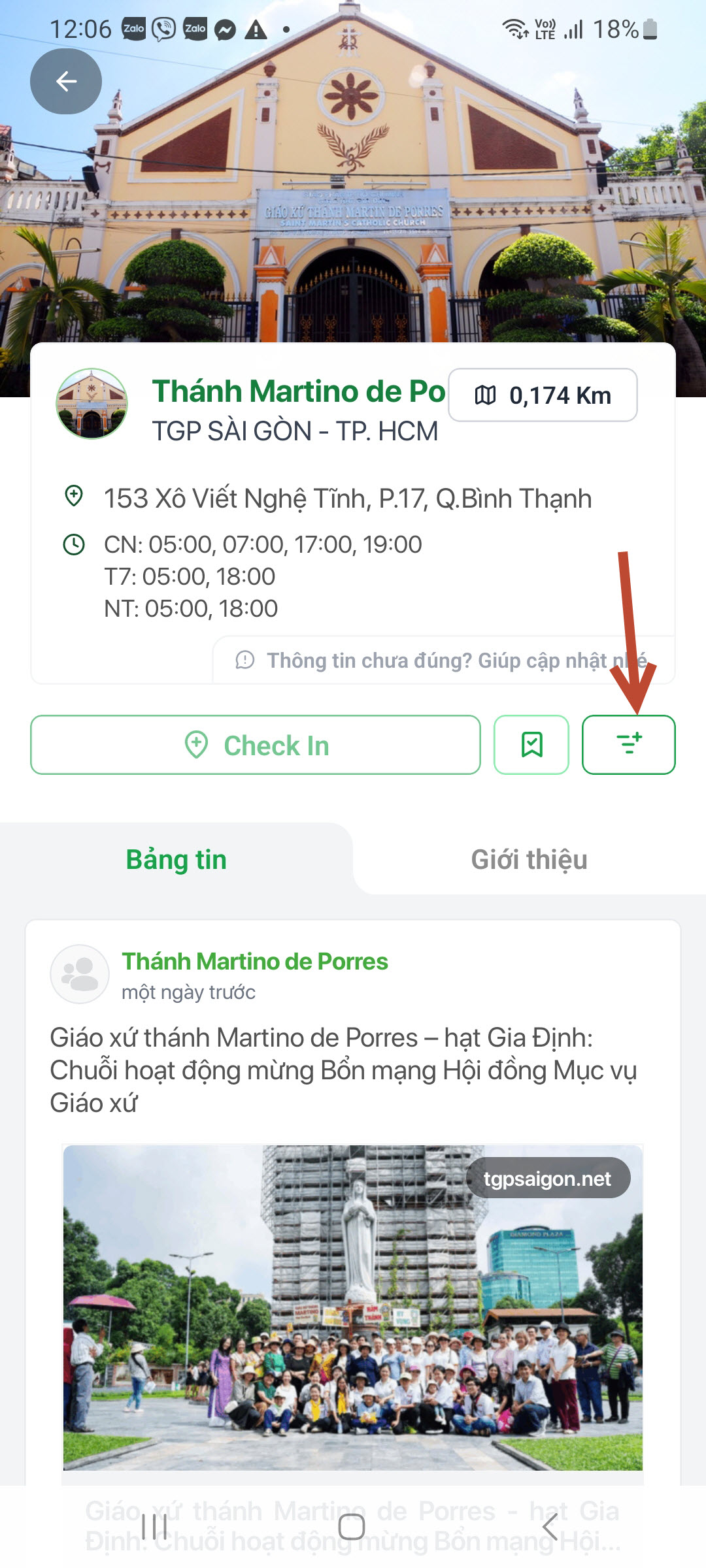Open the bookmark/save icon next to Check In
The height and width of the screenshot is (1568, 706).
[x=531, y=745]
